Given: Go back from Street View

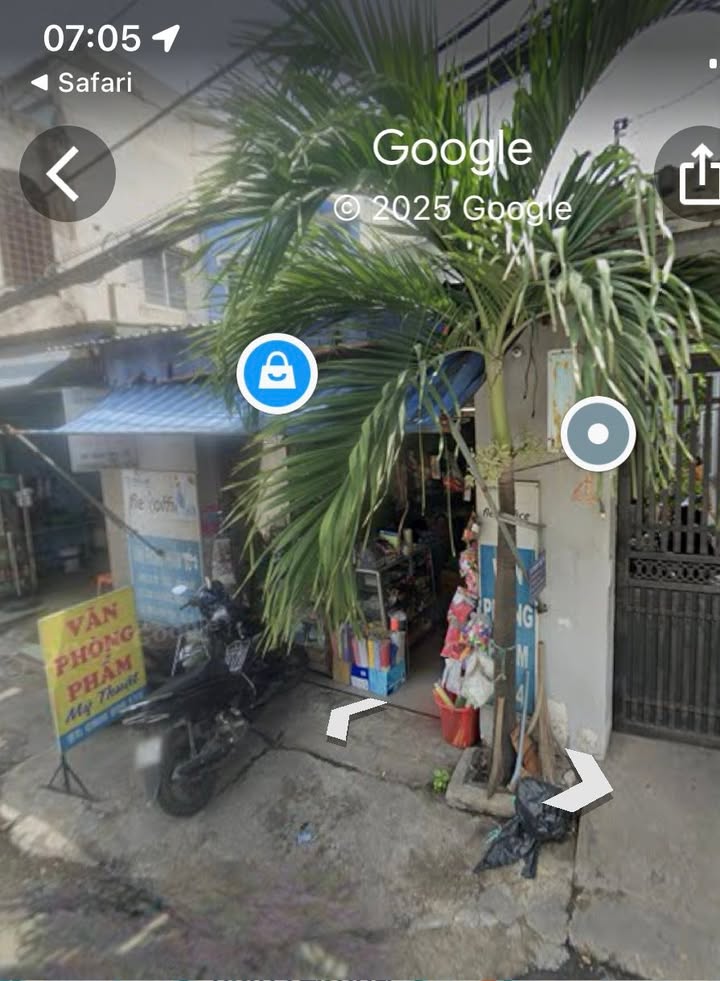Looking at the screenshot, I should 66,174.
